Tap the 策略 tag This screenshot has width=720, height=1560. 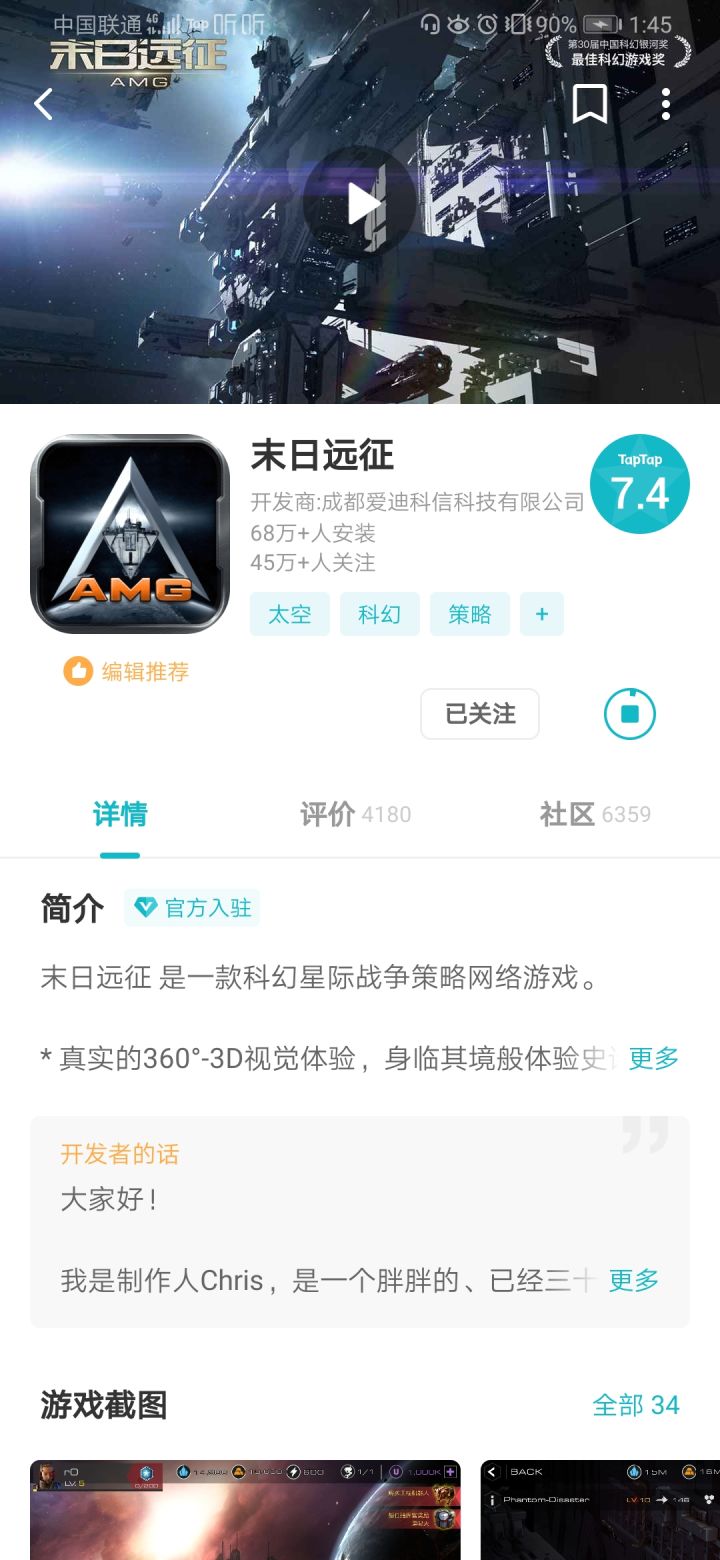(x=470, y=614)
